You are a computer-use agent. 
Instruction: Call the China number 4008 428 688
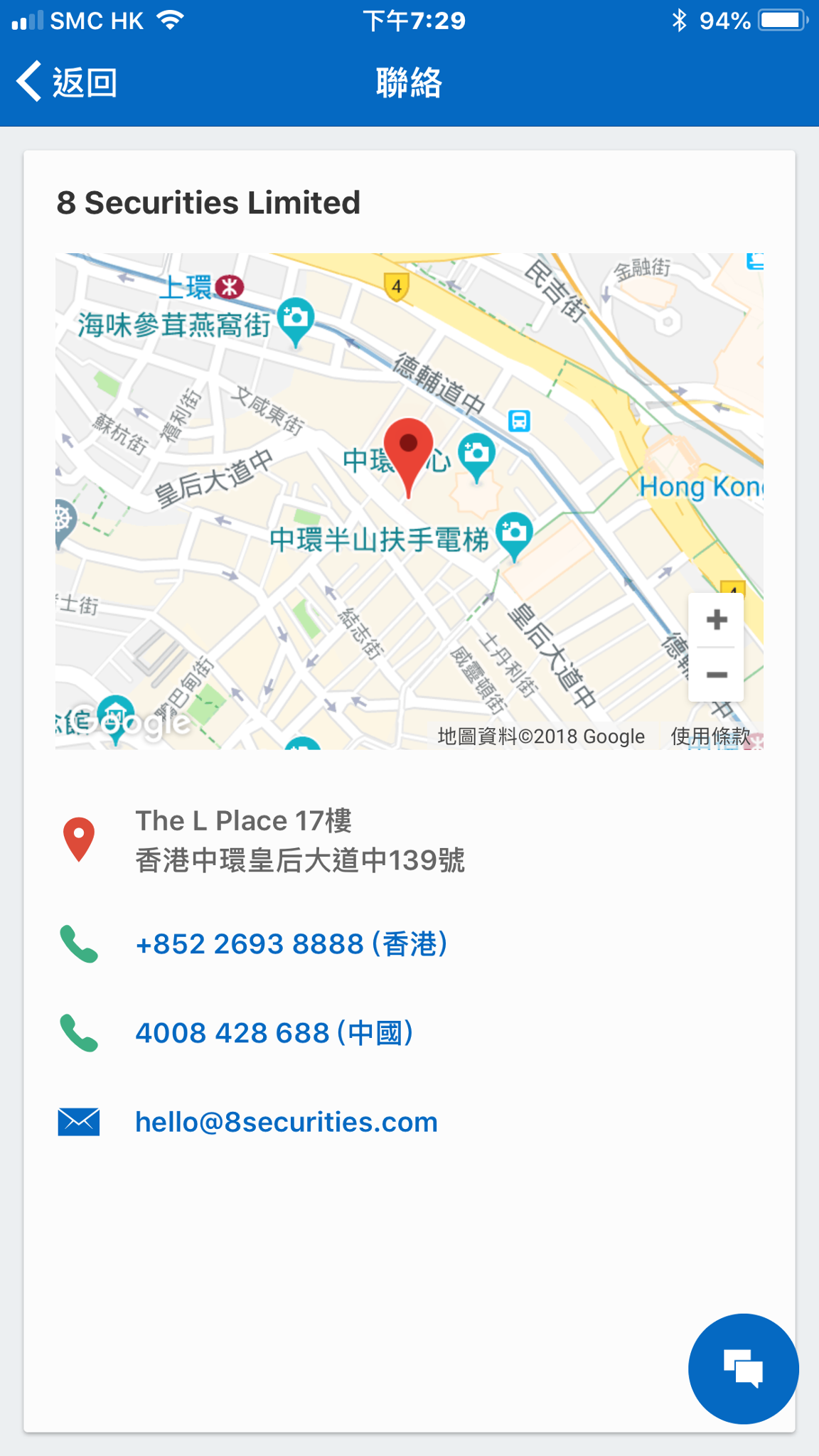(274, 1033)
